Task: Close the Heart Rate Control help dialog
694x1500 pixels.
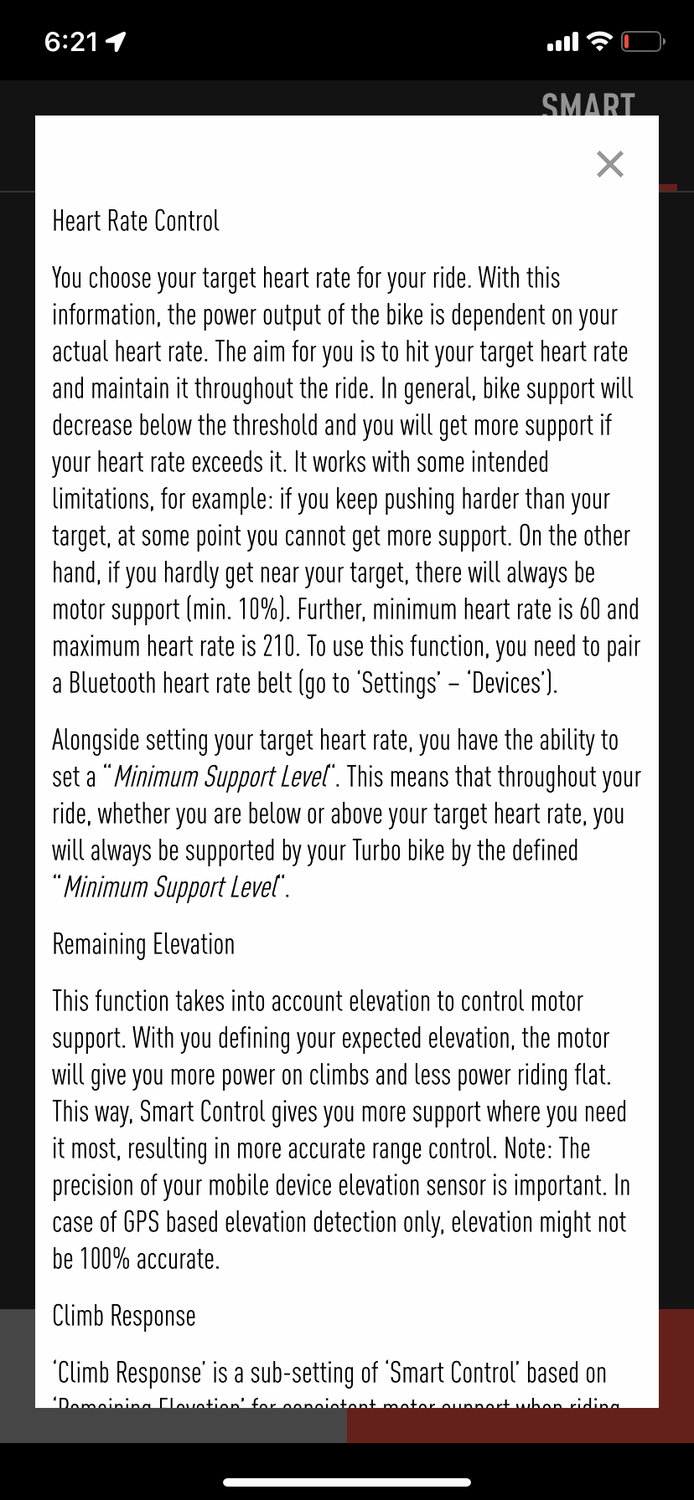Action: coord(609,164)
